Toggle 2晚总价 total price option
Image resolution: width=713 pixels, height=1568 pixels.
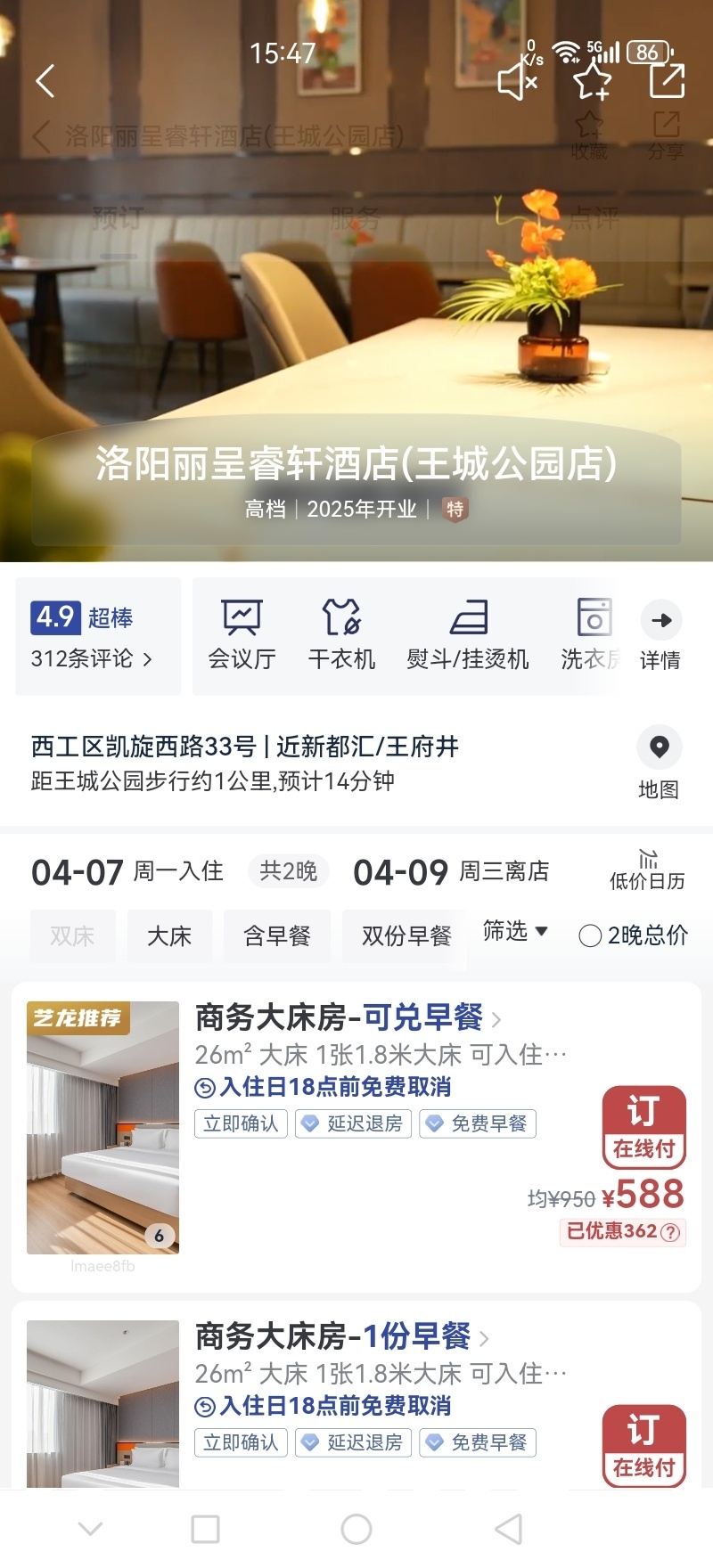coord(634,935)
